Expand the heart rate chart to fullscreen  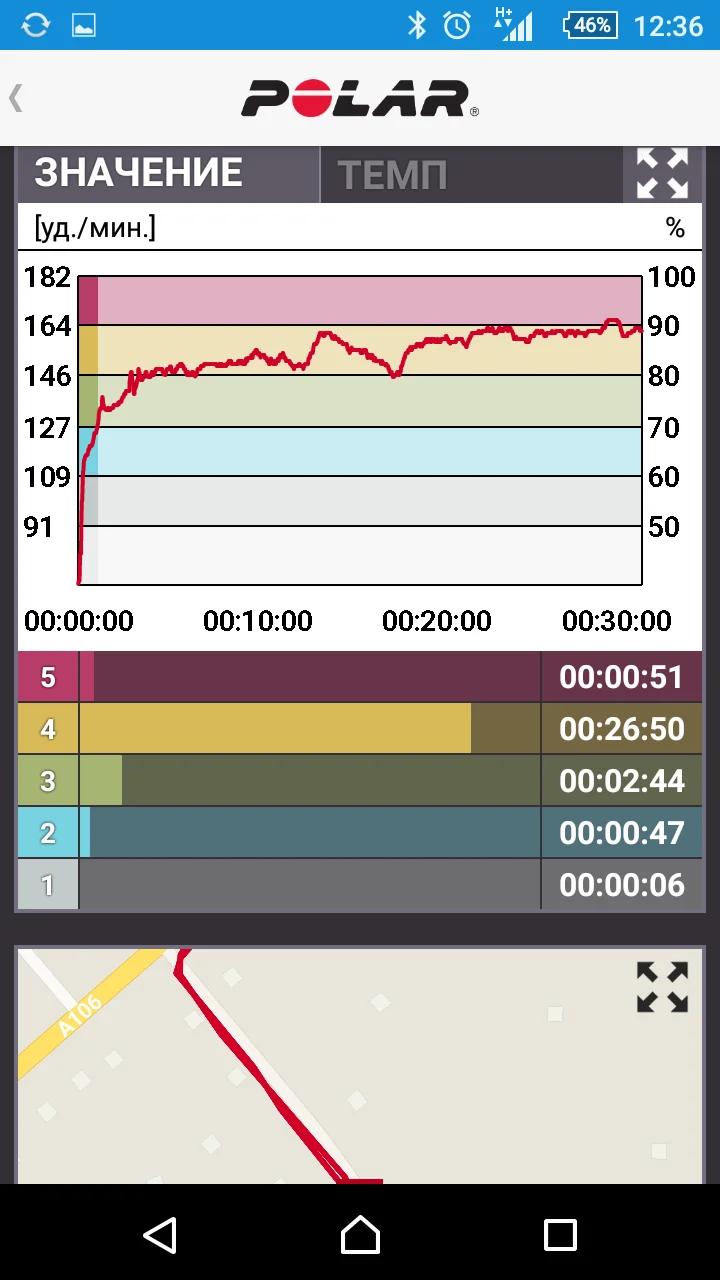pyautogui.click(x=662, y=175)
